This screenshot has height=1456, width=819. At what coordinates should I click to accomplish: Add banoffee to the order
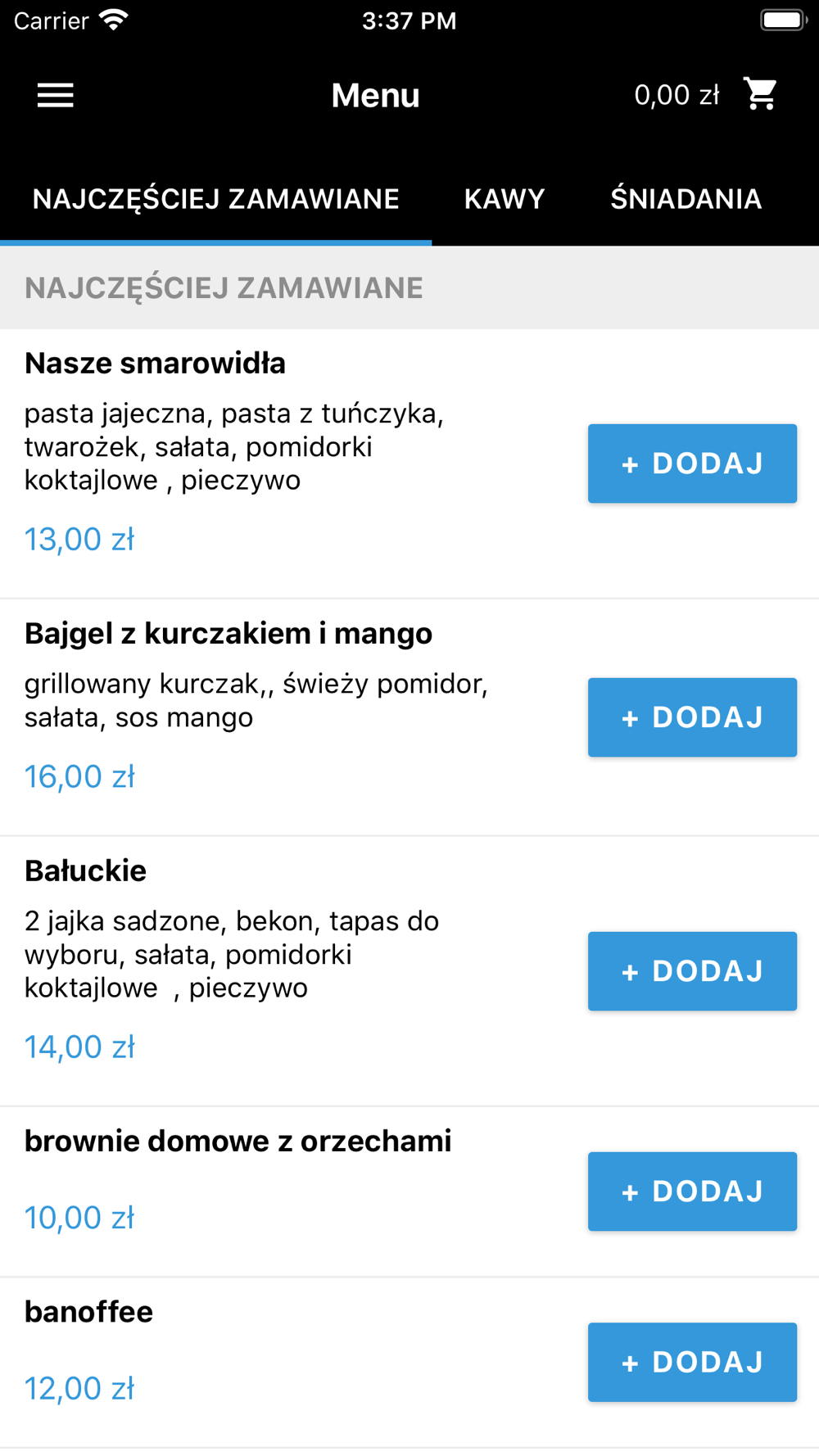click(x=692, y=1363)
